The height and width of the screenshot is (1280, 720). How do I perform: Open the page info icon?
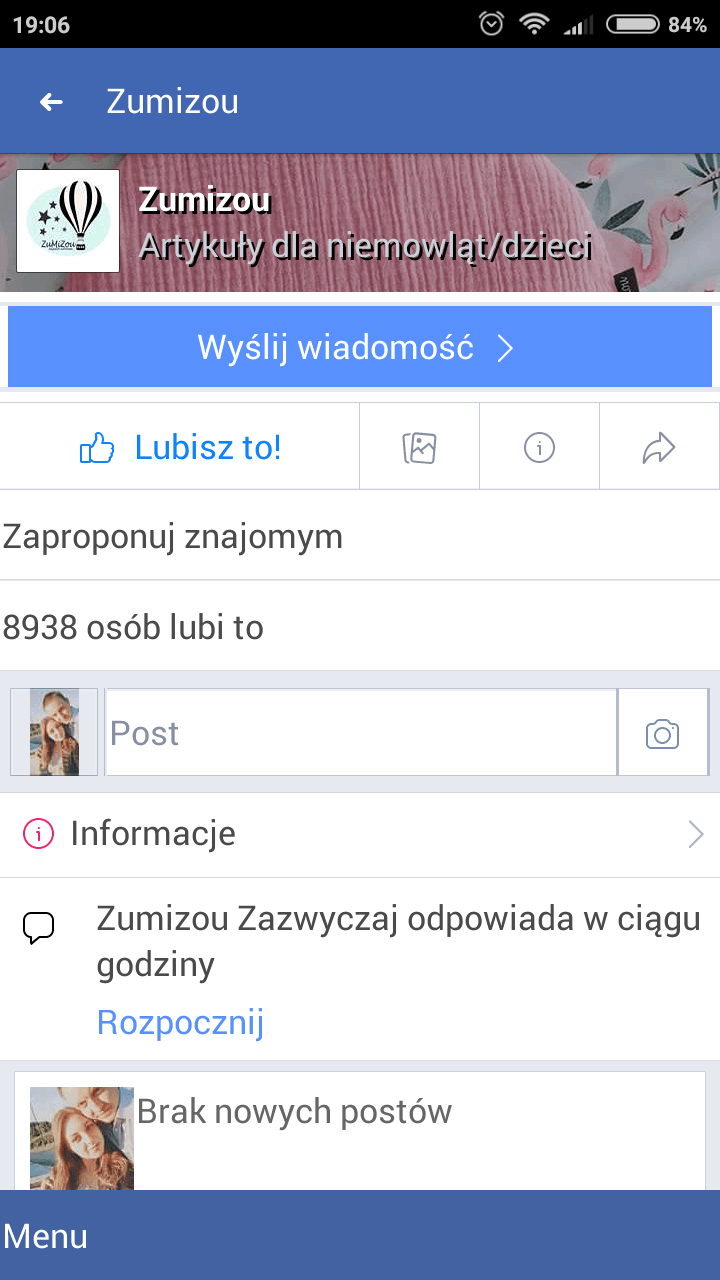(539, 448)
